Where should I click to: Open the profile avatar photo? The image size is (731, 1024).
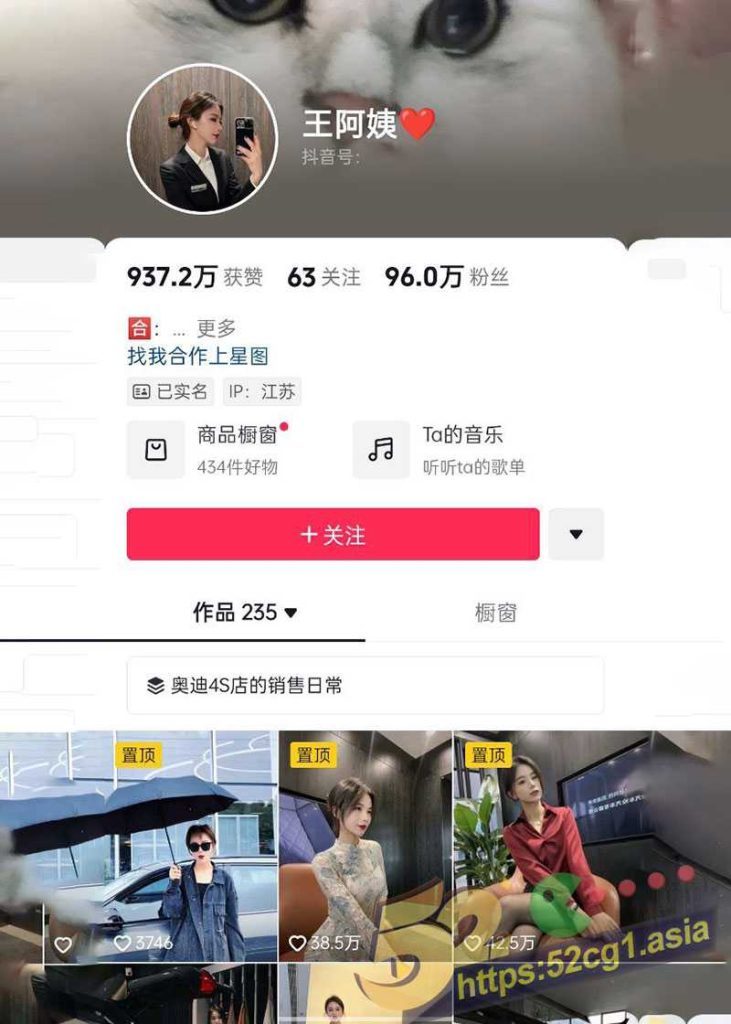point(202,139)
